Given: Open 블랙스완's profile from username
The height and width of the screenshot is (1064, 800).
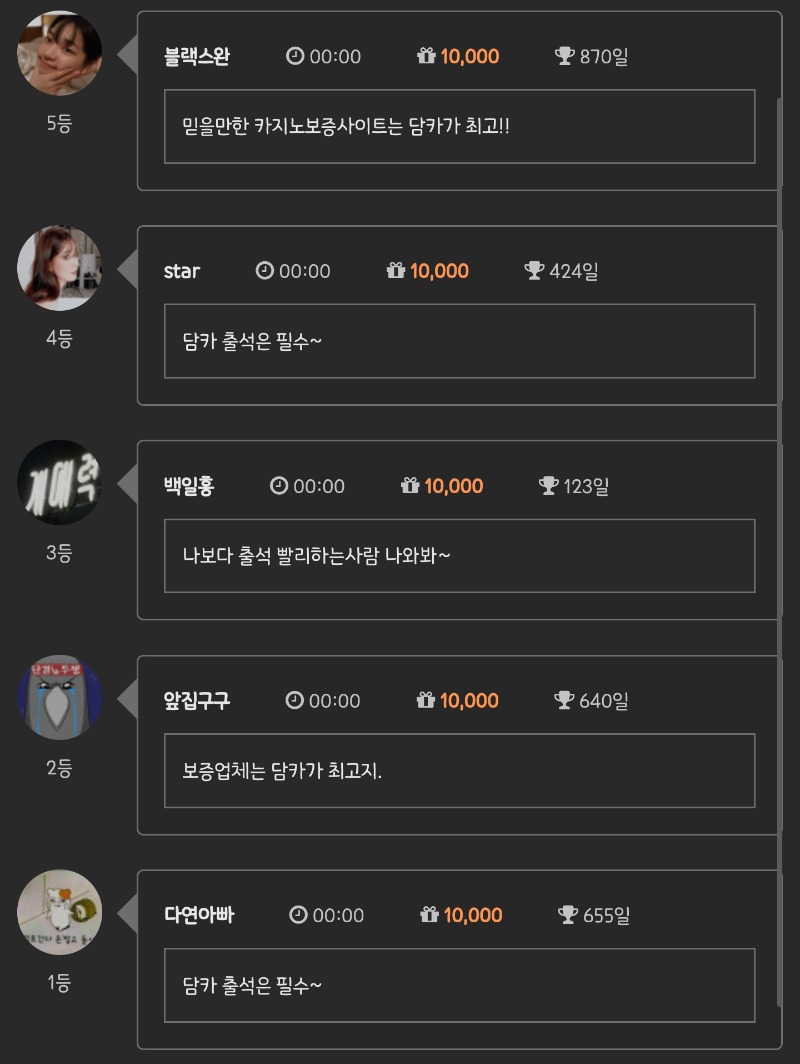Looking at the screenshot, I should tap(197, 57).
